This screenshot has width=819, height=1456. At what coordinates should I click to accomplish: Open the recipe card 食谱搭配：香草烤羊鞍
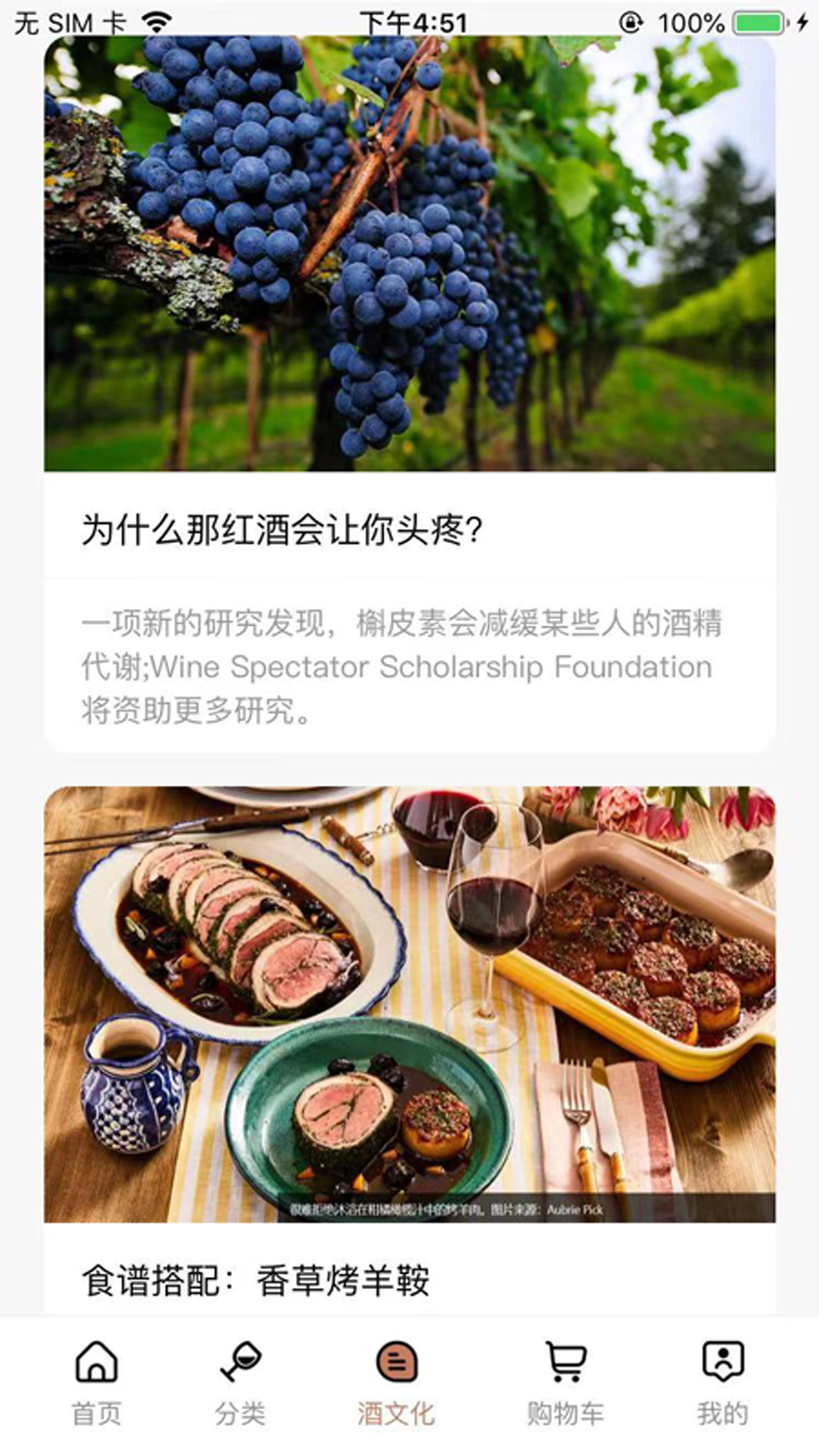[256, 1280]
